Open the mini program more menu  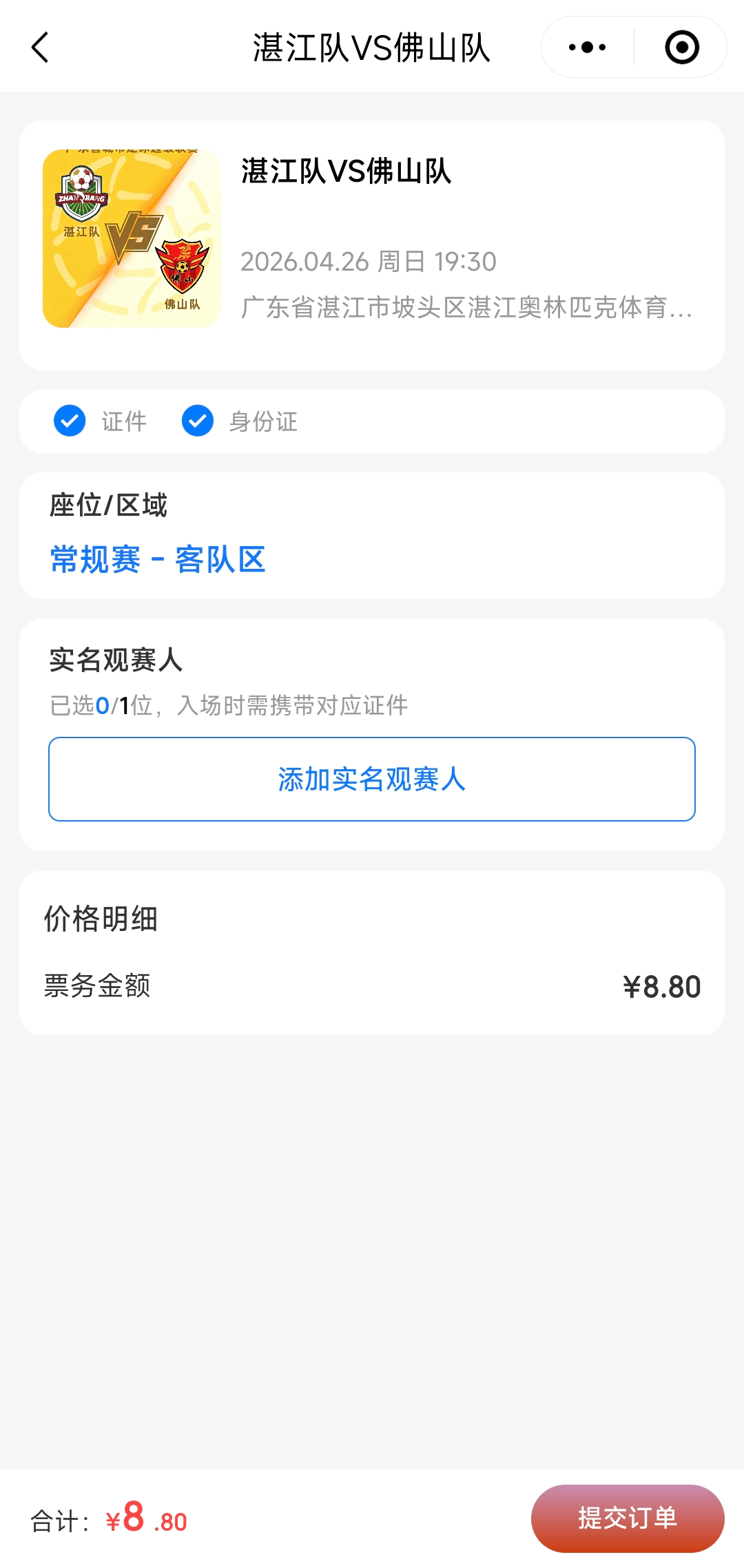(587, 48)
